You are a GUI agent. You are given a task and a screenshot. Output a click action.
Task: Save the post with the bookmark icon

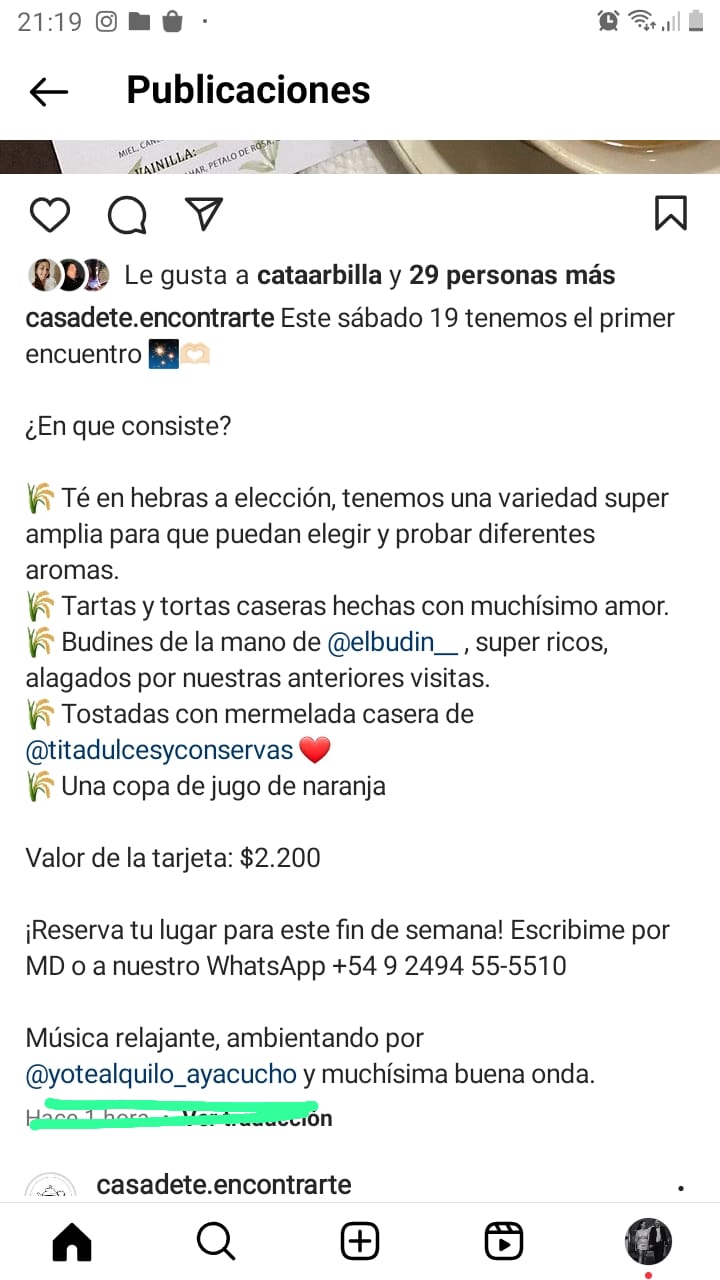point(670,213)
